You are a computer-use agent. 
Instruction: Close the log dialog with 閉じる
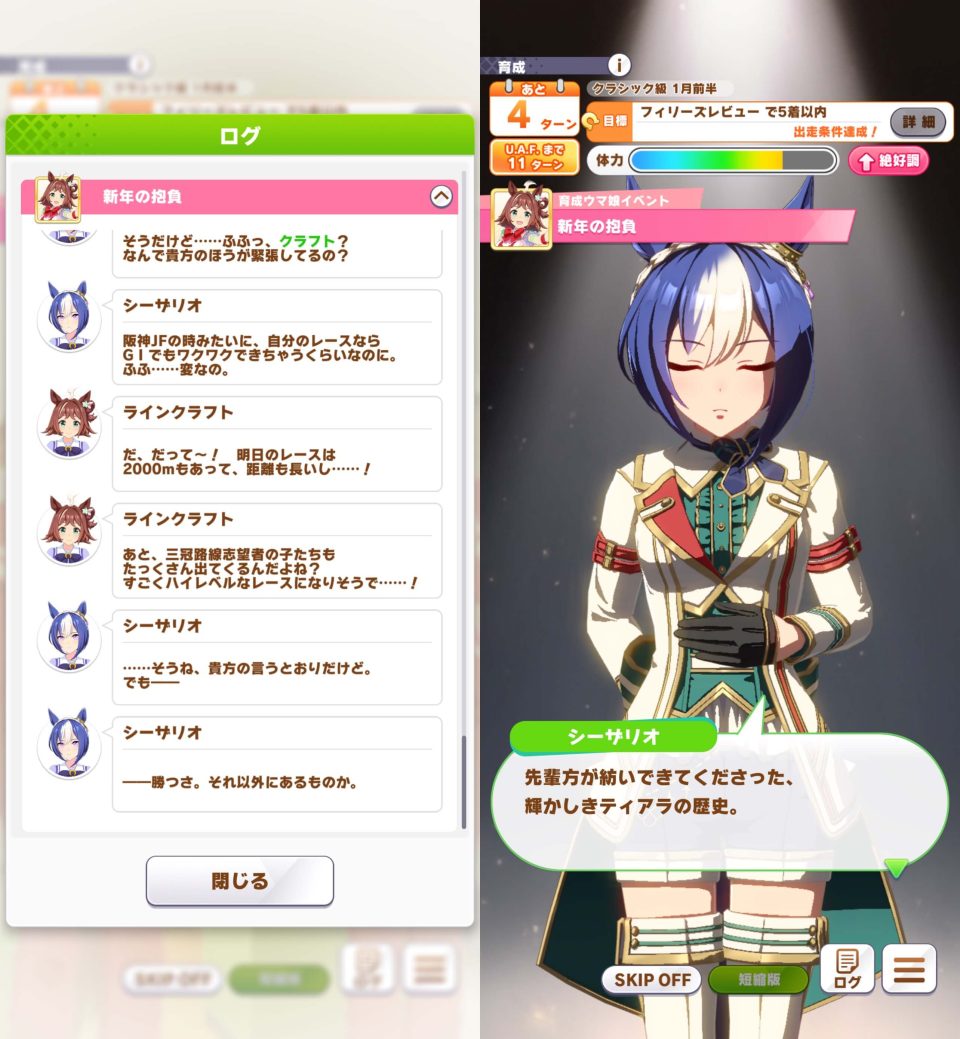(x=240, y=881)
